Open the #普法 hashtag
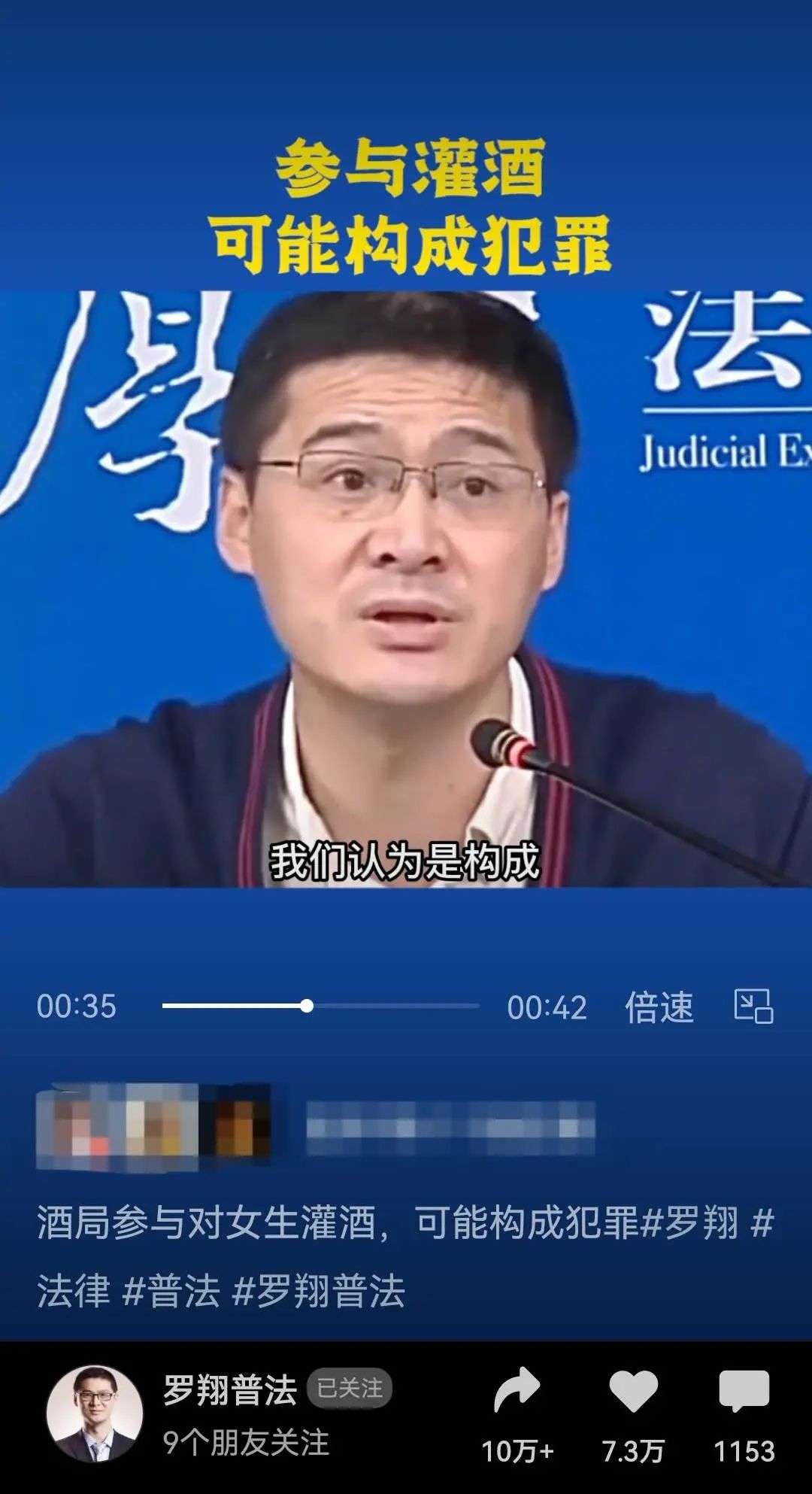The height and width of the screenshot is (1494, 812). (x=171, y=1291)
